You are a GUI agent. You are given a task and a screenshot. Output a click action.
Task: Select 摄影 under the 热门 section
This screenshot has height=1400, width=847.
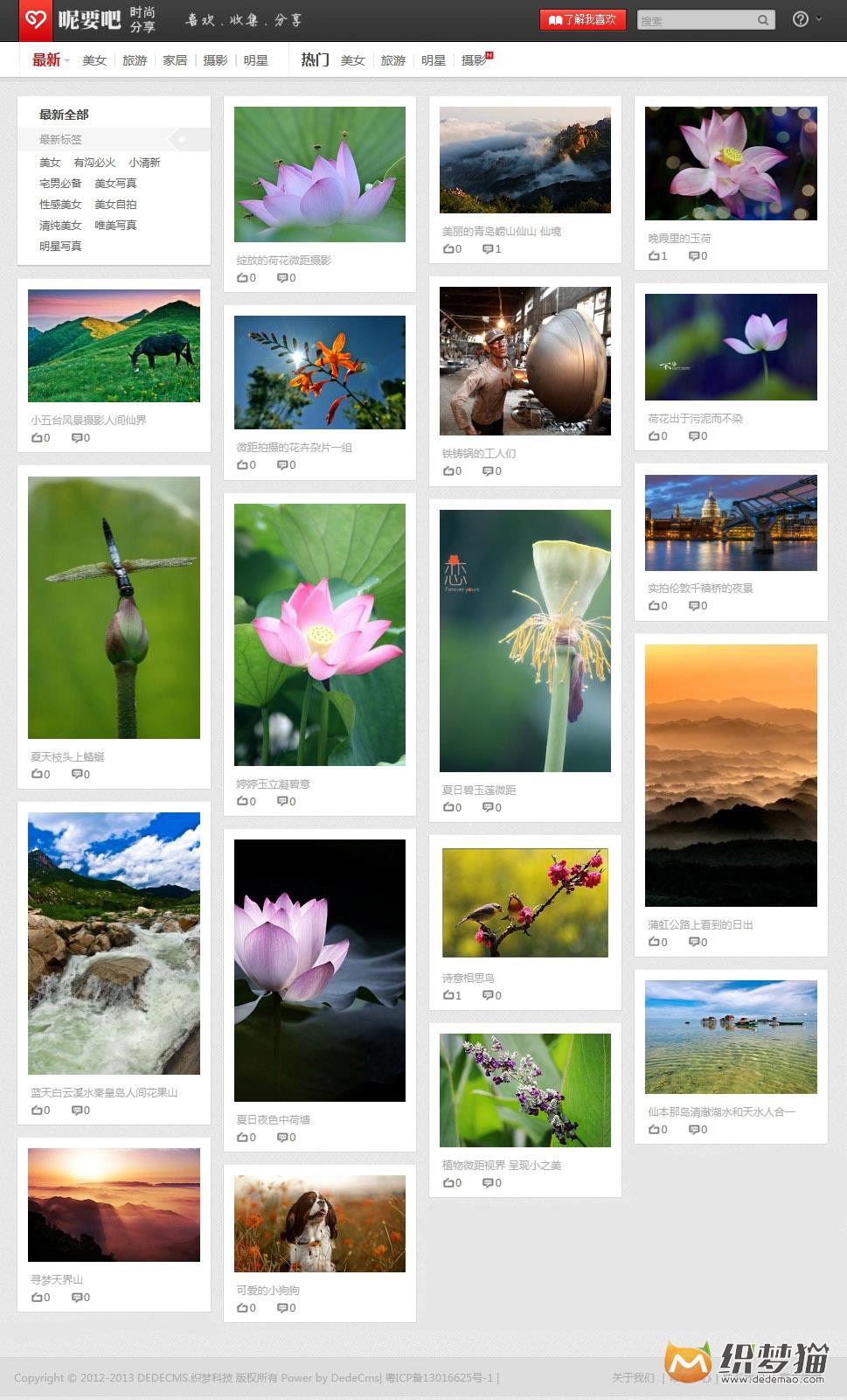click(x=474, y=60)
